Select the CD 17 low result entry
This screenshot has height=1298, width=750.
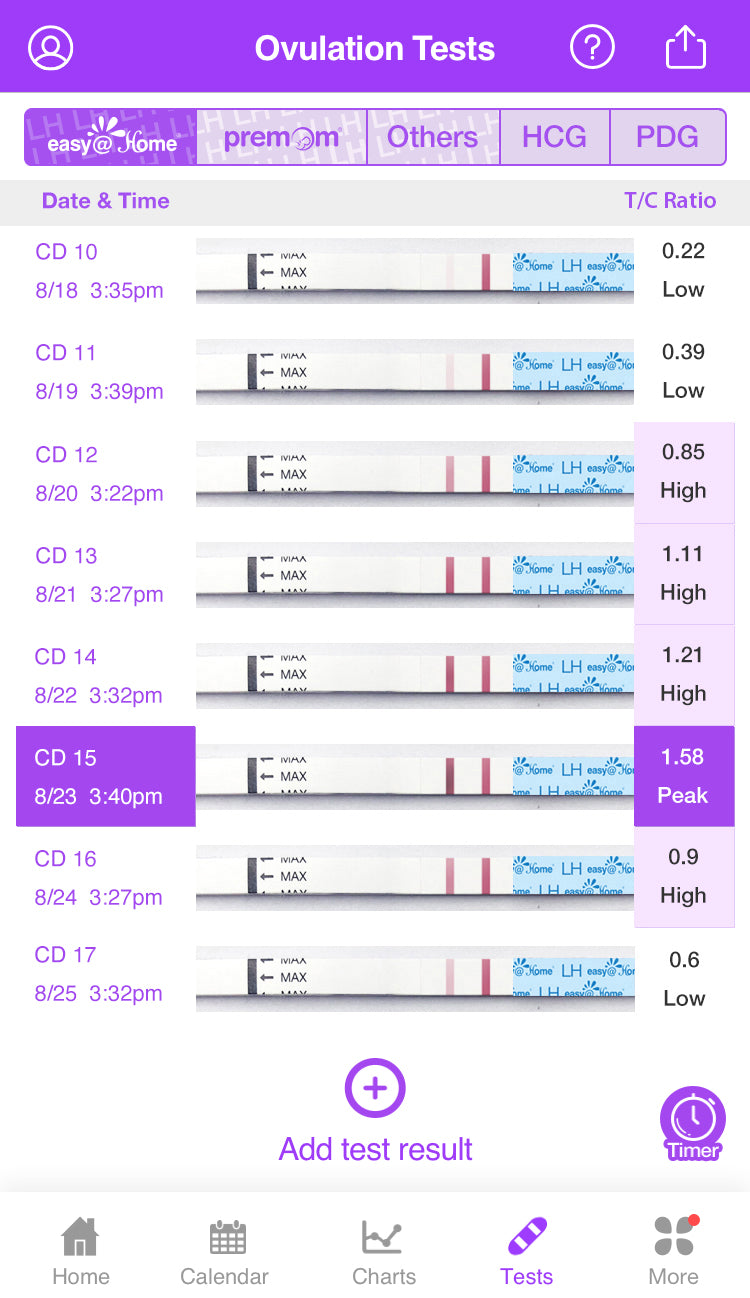(105, 973)
